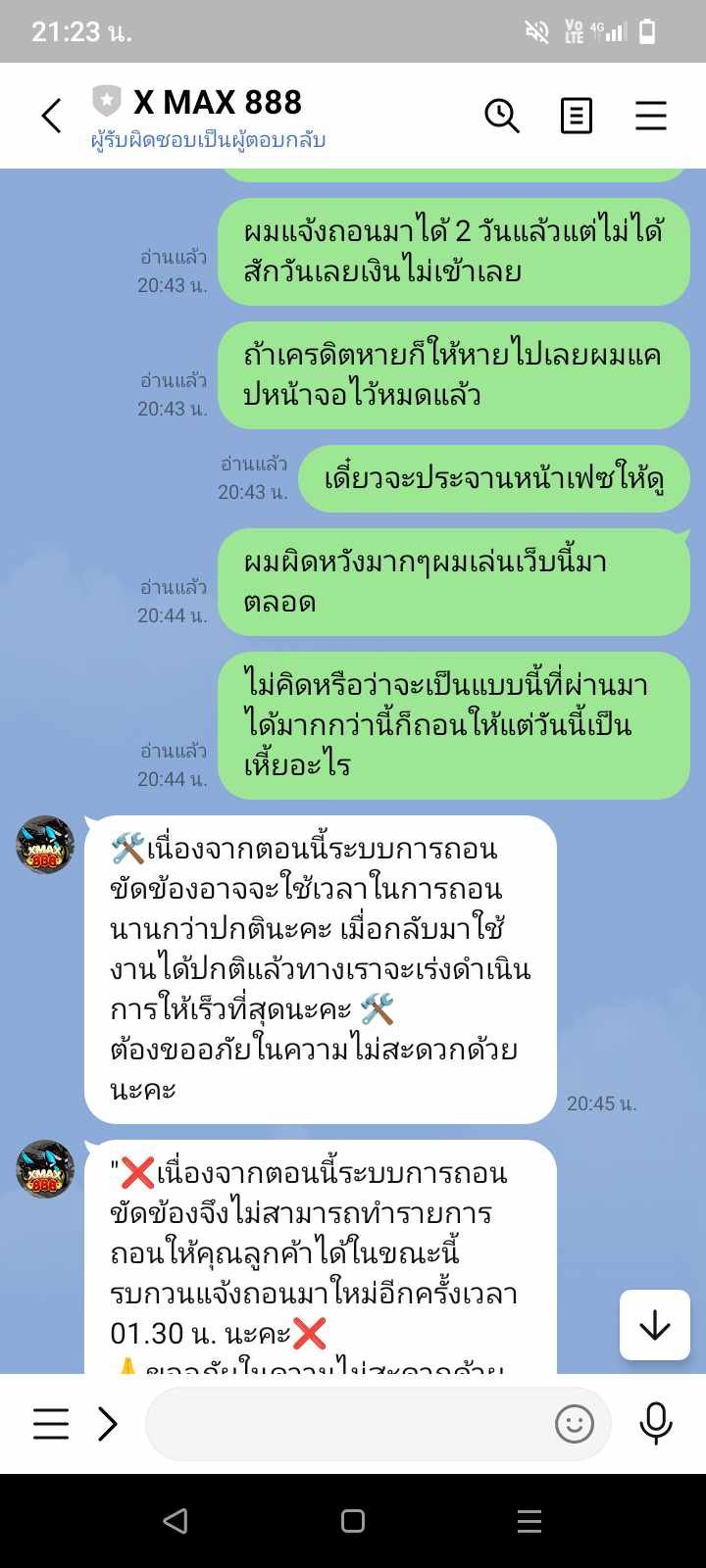This screenshot has width=706, height=1568.
Task: Record a voice message with the microphone
Action: coord(655,1423)
